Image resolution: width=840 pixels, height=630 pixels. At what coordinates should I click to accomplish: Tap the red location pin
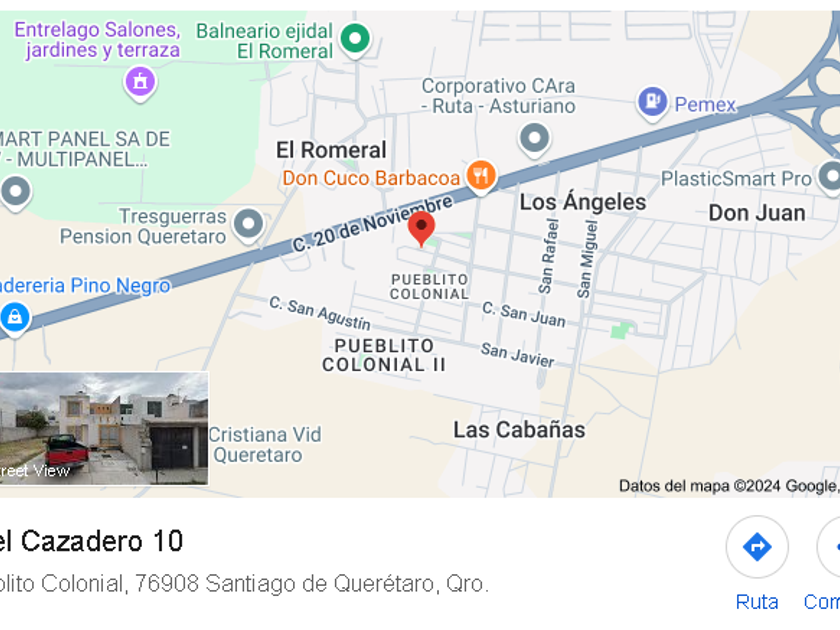point(421,227)
